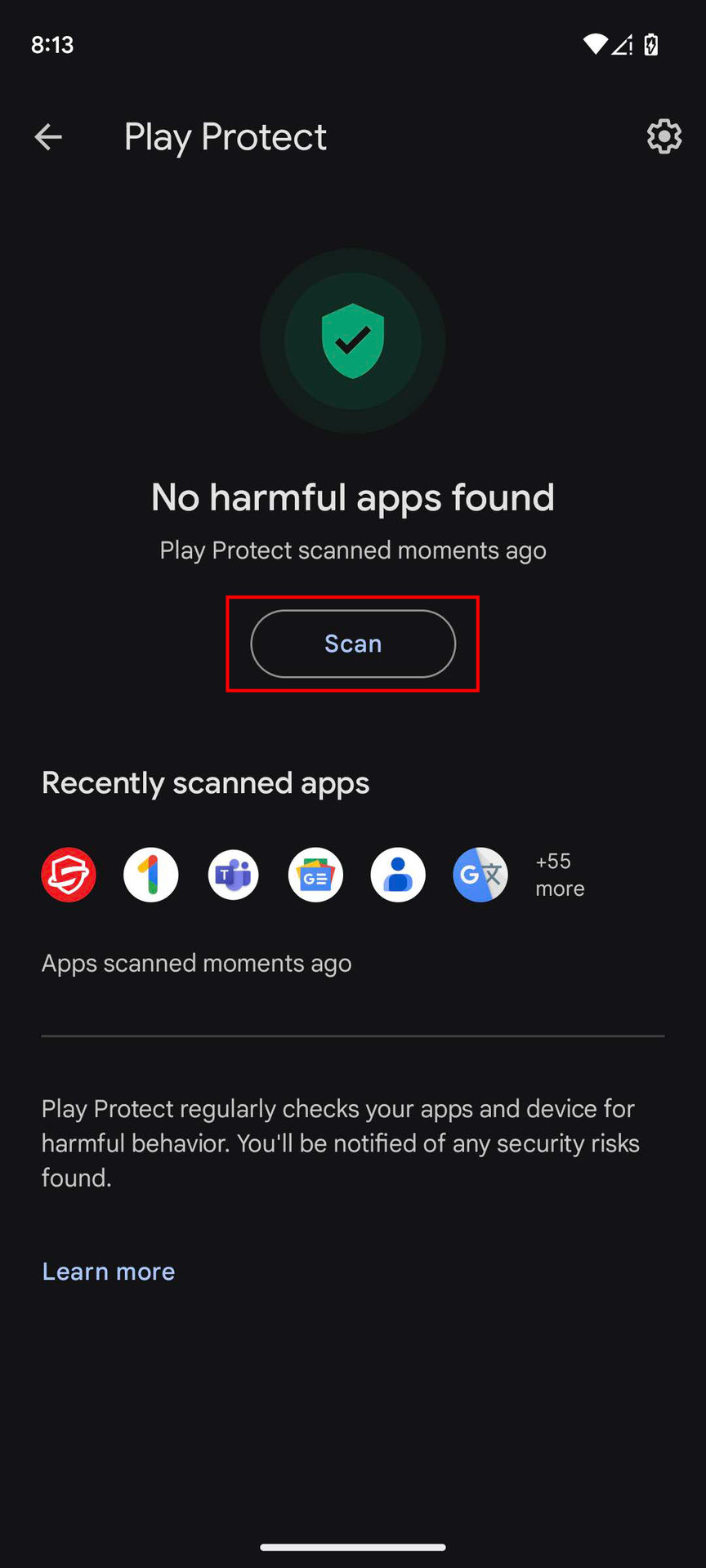Start a new Scan
706x1568 pixels.
(x=353, y=644)
